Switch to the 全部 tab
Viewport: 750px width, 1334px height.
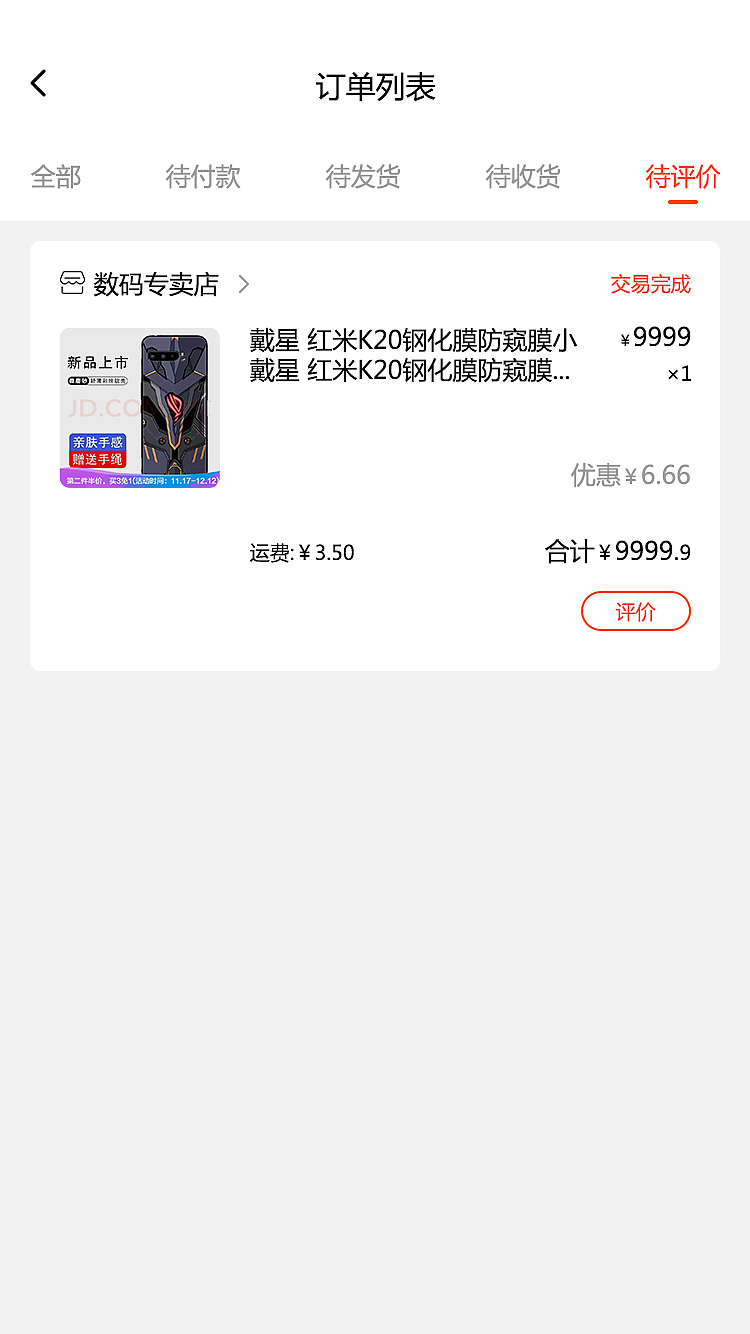tap(55, 176)
